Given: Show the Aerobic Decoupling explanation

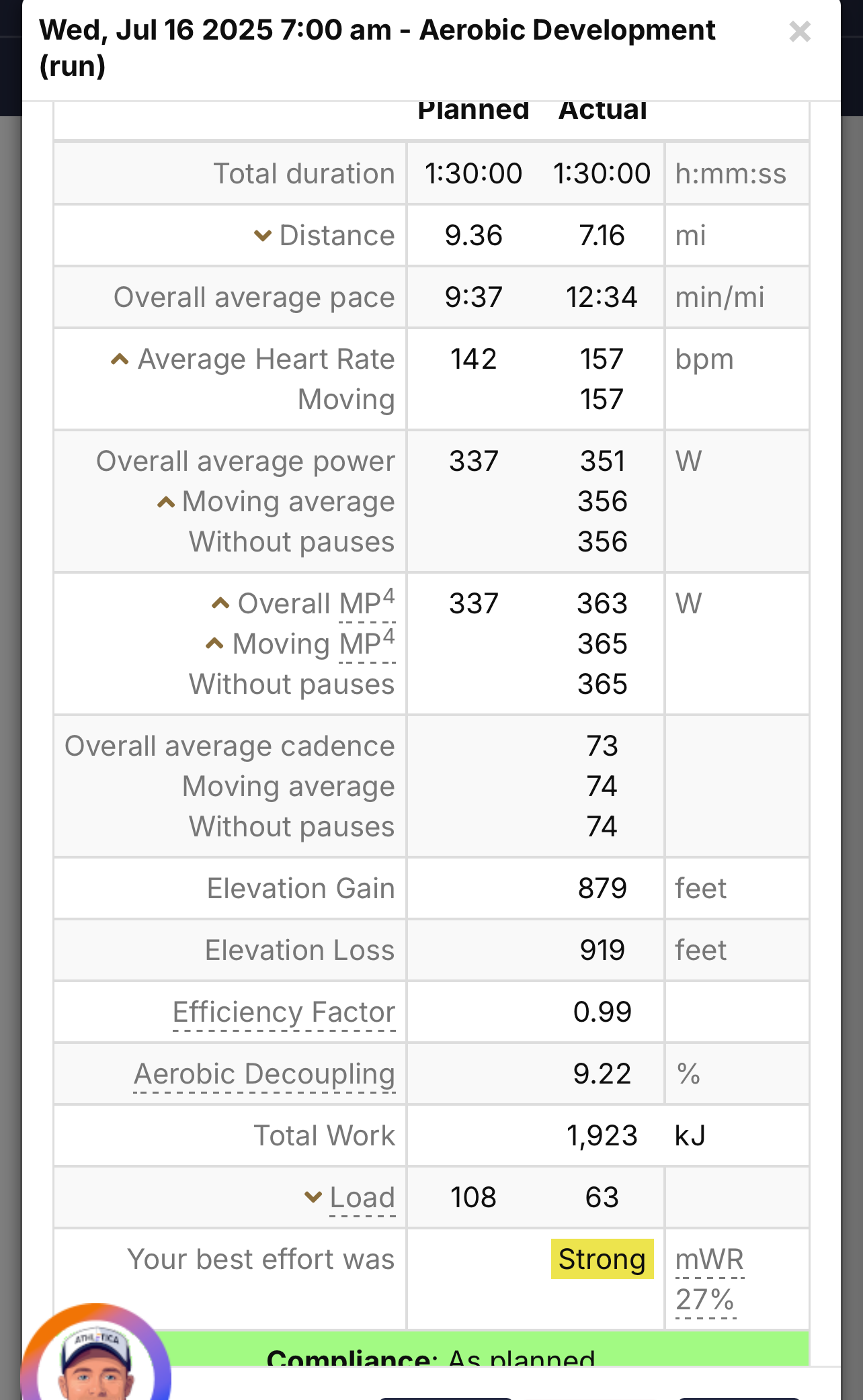Looking at the screenshot, I should pyautogui.click(x=264, y=1074).
